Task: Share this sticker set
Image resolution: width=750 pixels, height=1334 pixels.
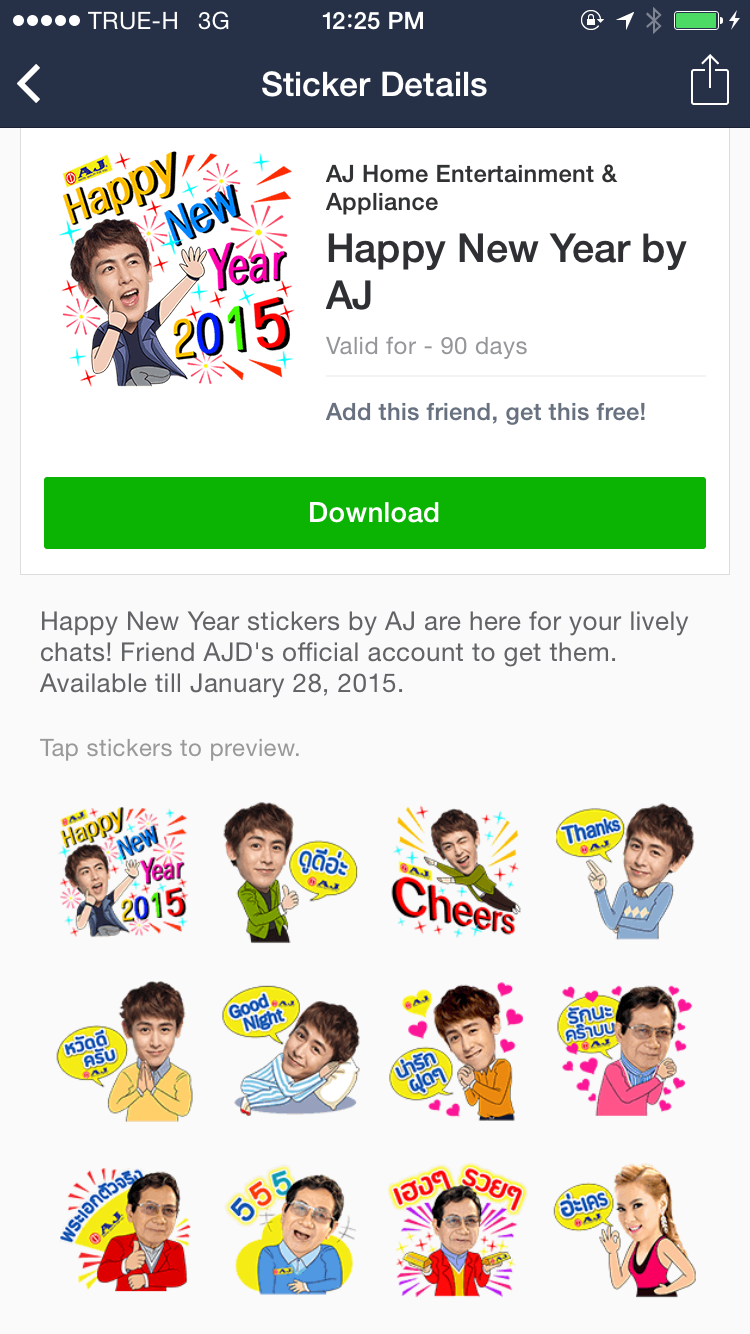Action: [709, 80]
